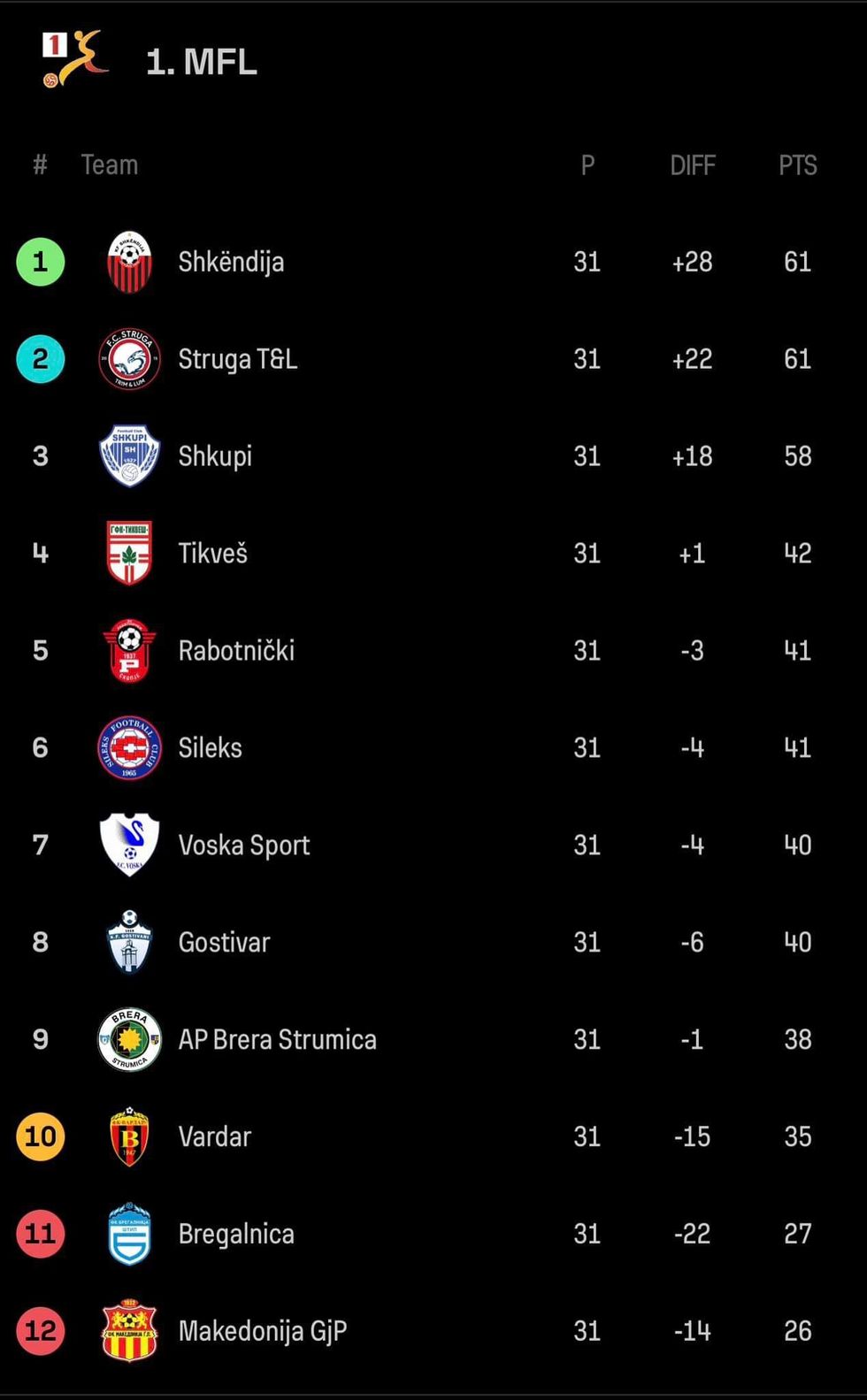The image size is (867, 1400).
Task: Open the 1. MFL league header
Action: [x=201, y=62]
